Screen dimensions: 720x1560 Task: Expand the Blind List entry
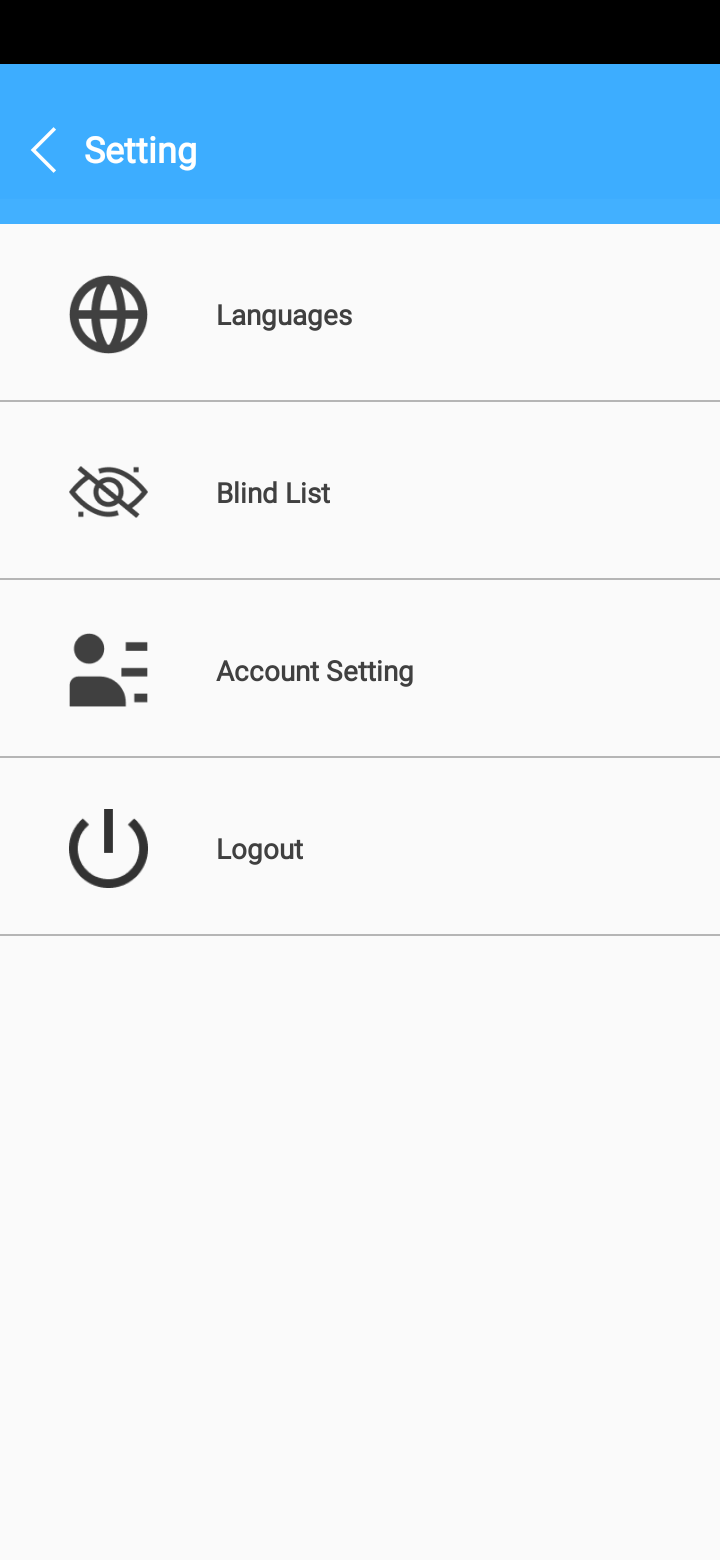coord(360,491)
